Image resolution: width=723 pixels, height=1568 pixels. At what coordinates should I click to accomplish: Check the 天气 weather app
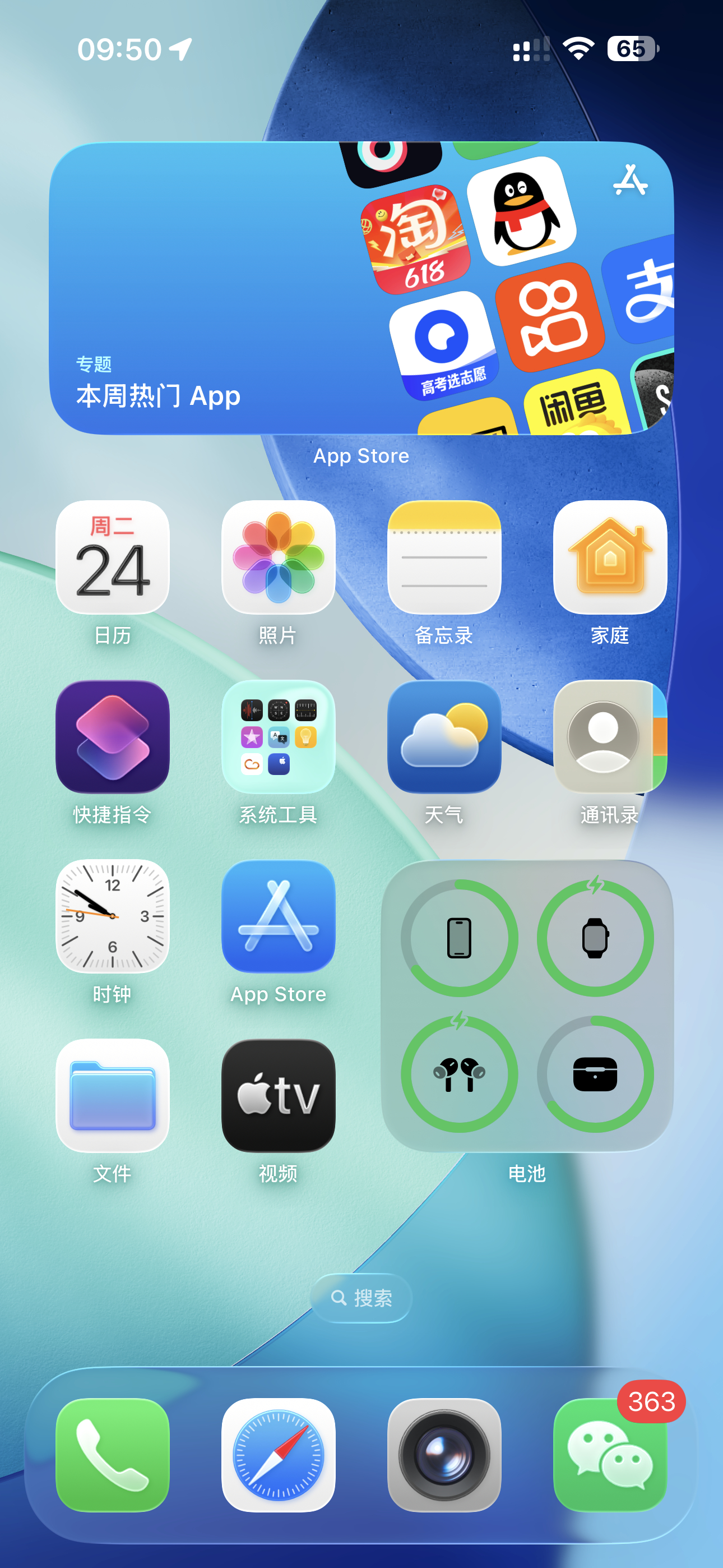(x=444, y=736)
